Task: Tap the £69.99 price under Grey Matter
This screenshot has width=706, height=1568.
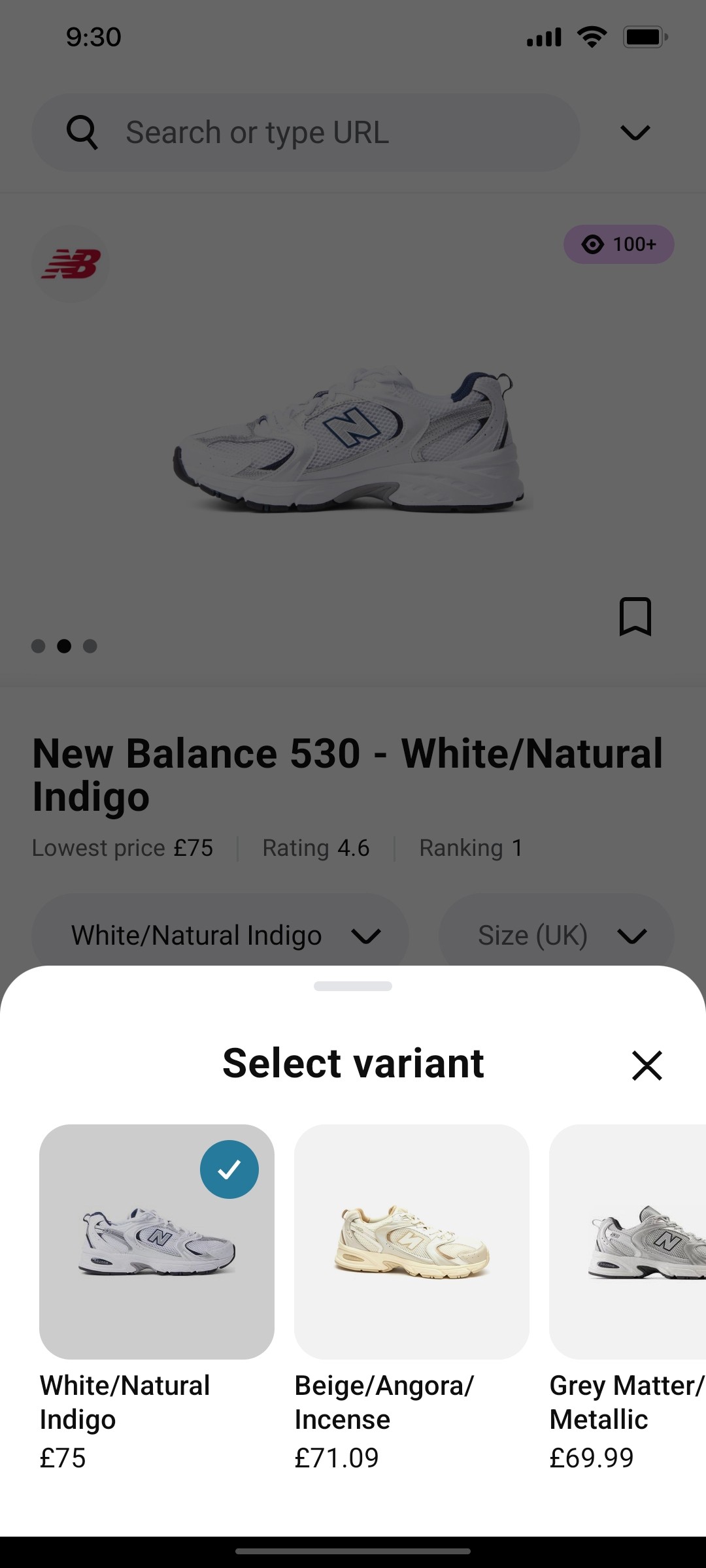Action: coord(591,1456)
